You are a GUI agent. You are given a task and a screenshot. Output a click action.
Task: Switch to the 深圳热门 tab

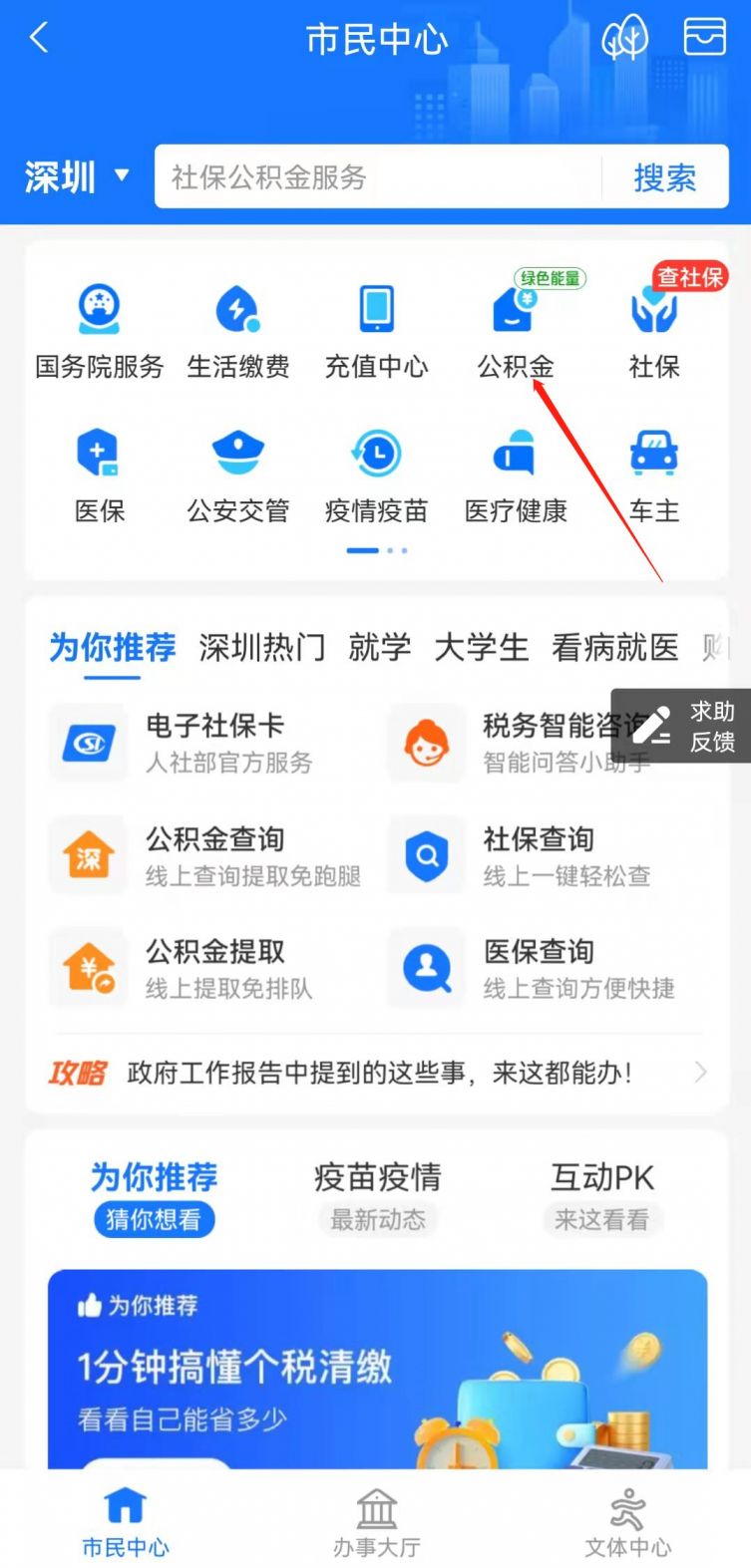click(x=261, y=648)
